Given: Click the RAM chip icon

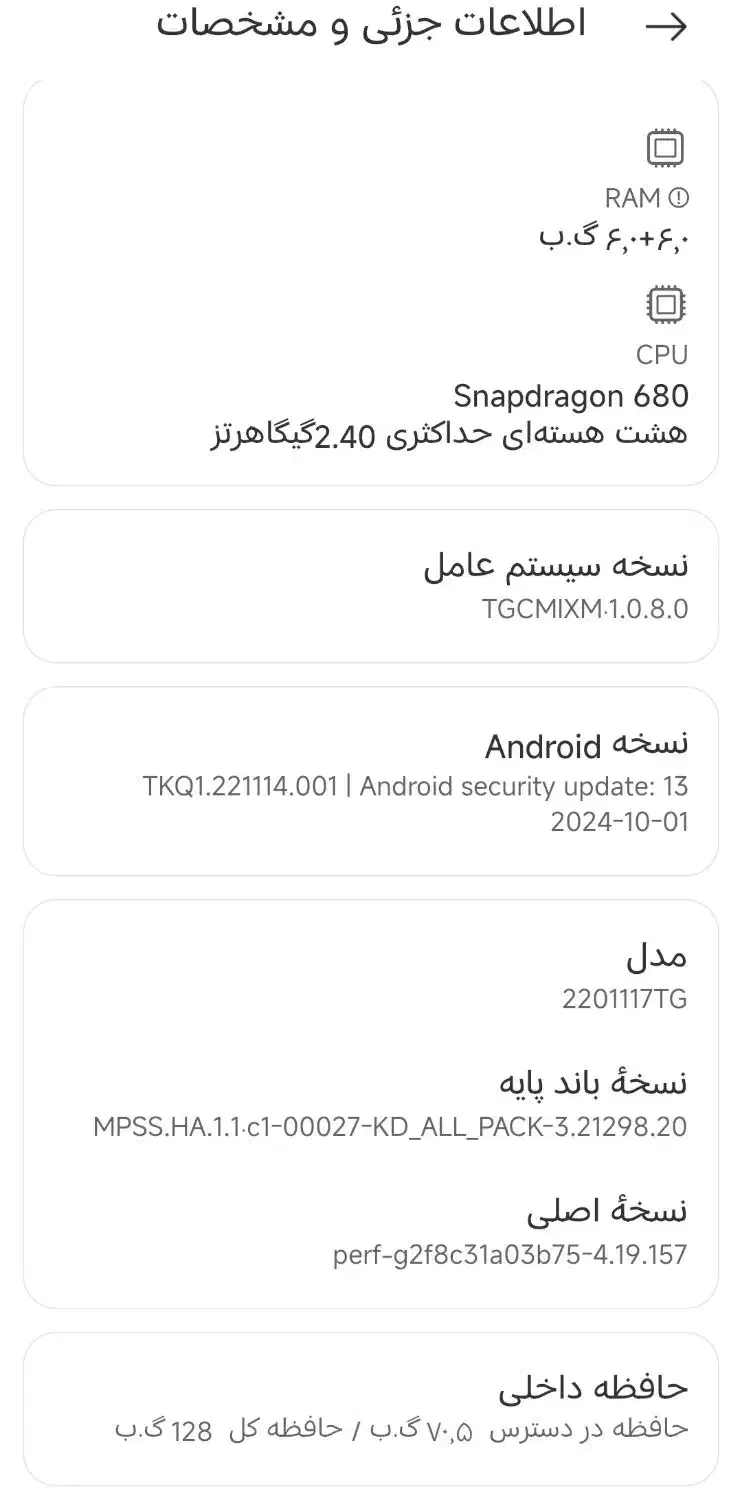Looking at the screenshot, I should pos(667,149).
